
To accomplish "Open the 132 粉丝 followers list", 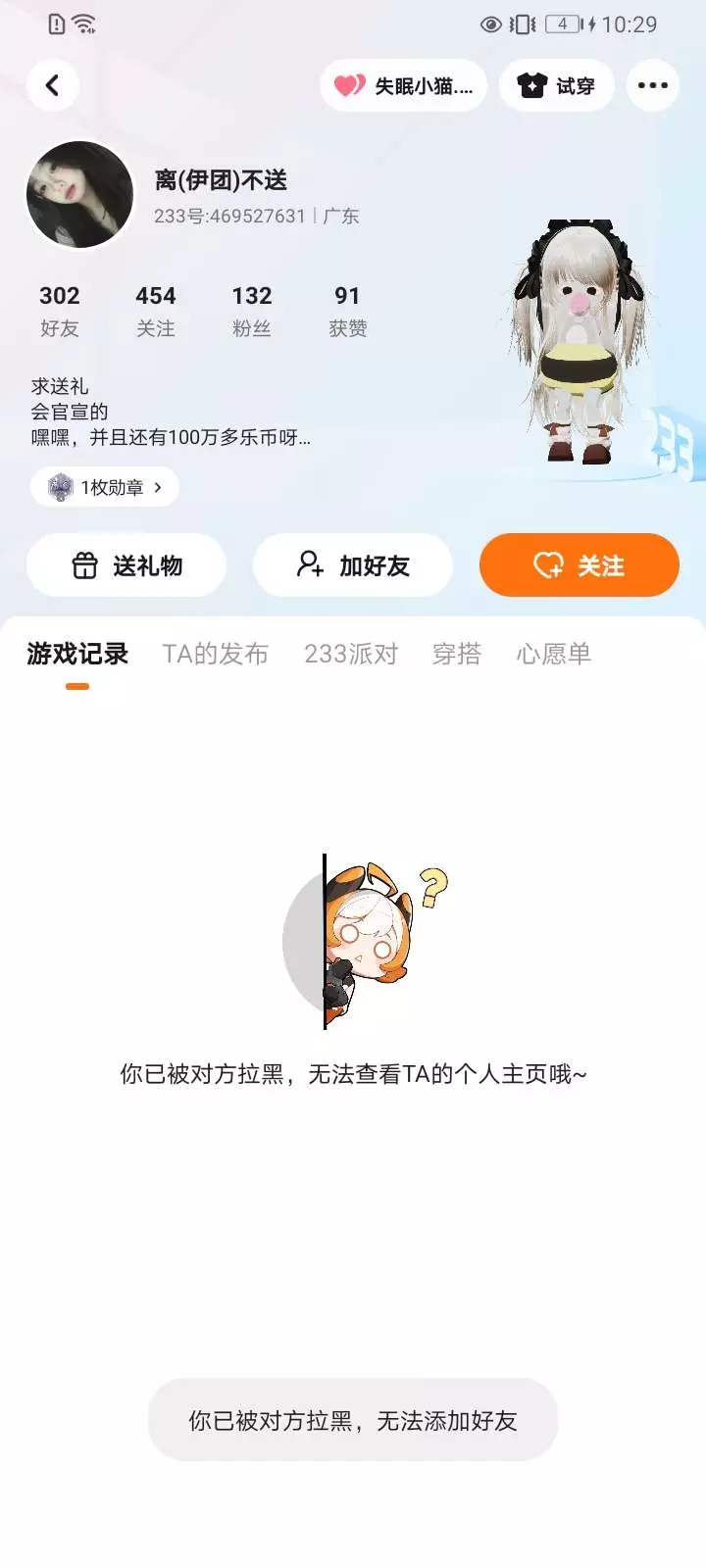I will pyautogui.click(x=252, y=311).
